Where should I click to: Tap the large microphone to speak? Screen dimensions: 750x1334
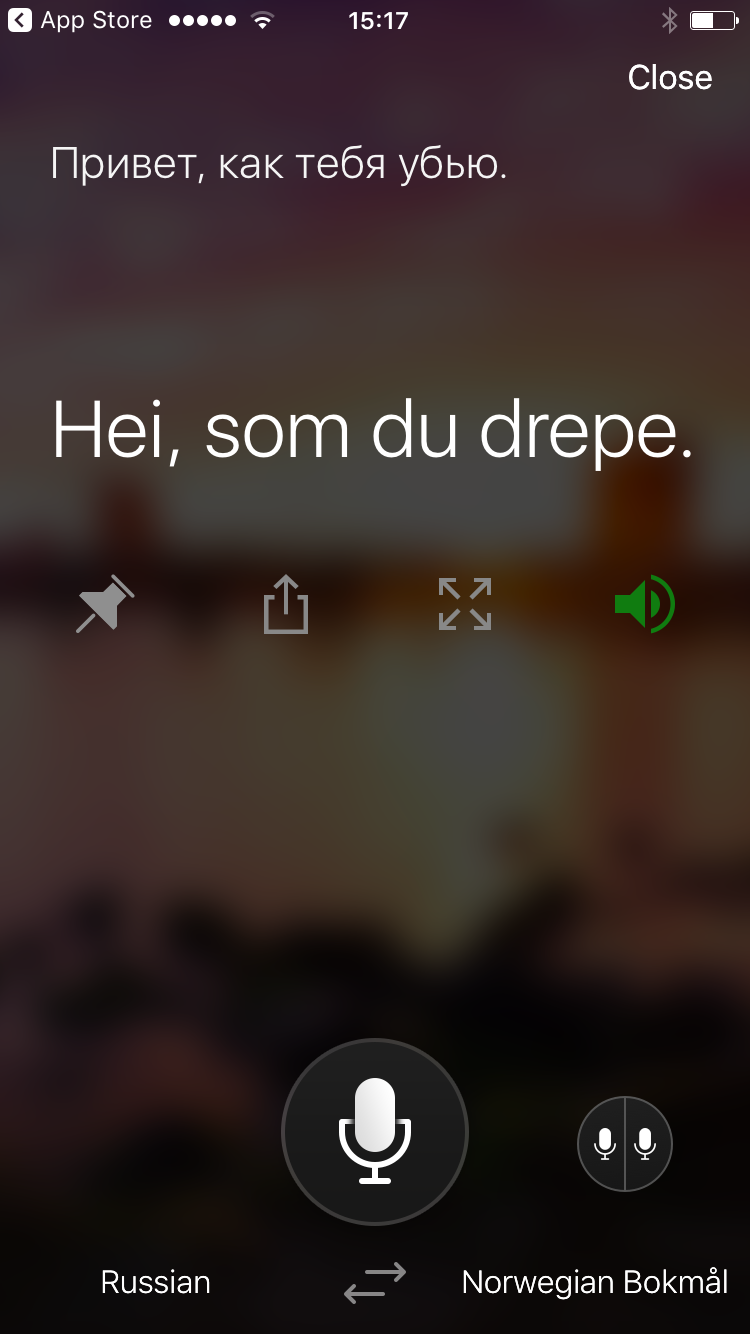[x=375, y=1131]
